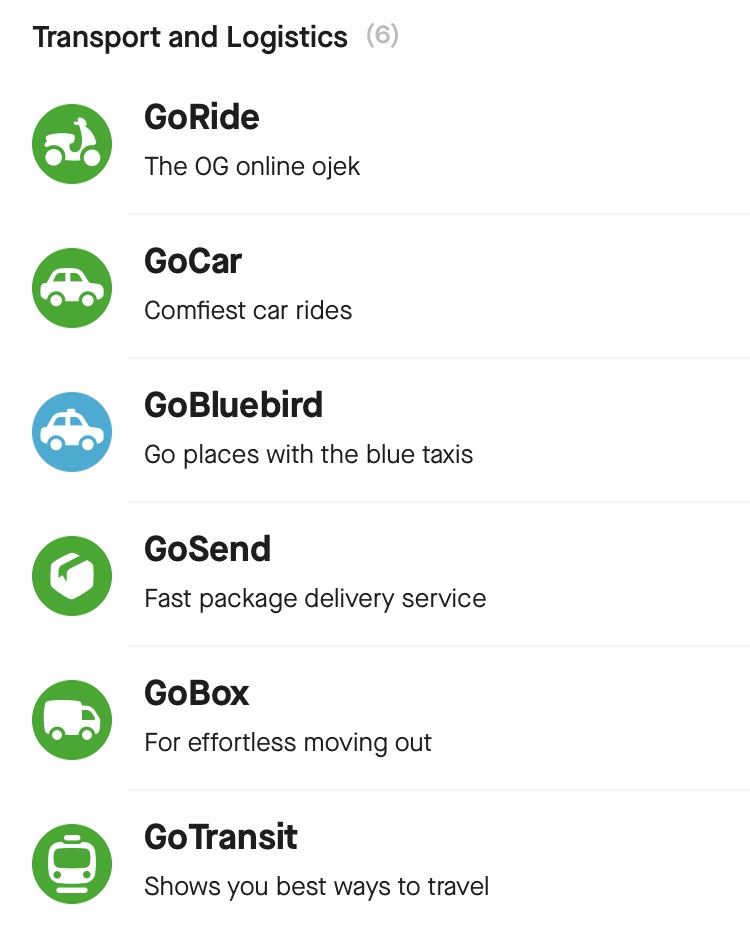Click the GoCar car icon
Screen dimensions: 750x945
71,287
